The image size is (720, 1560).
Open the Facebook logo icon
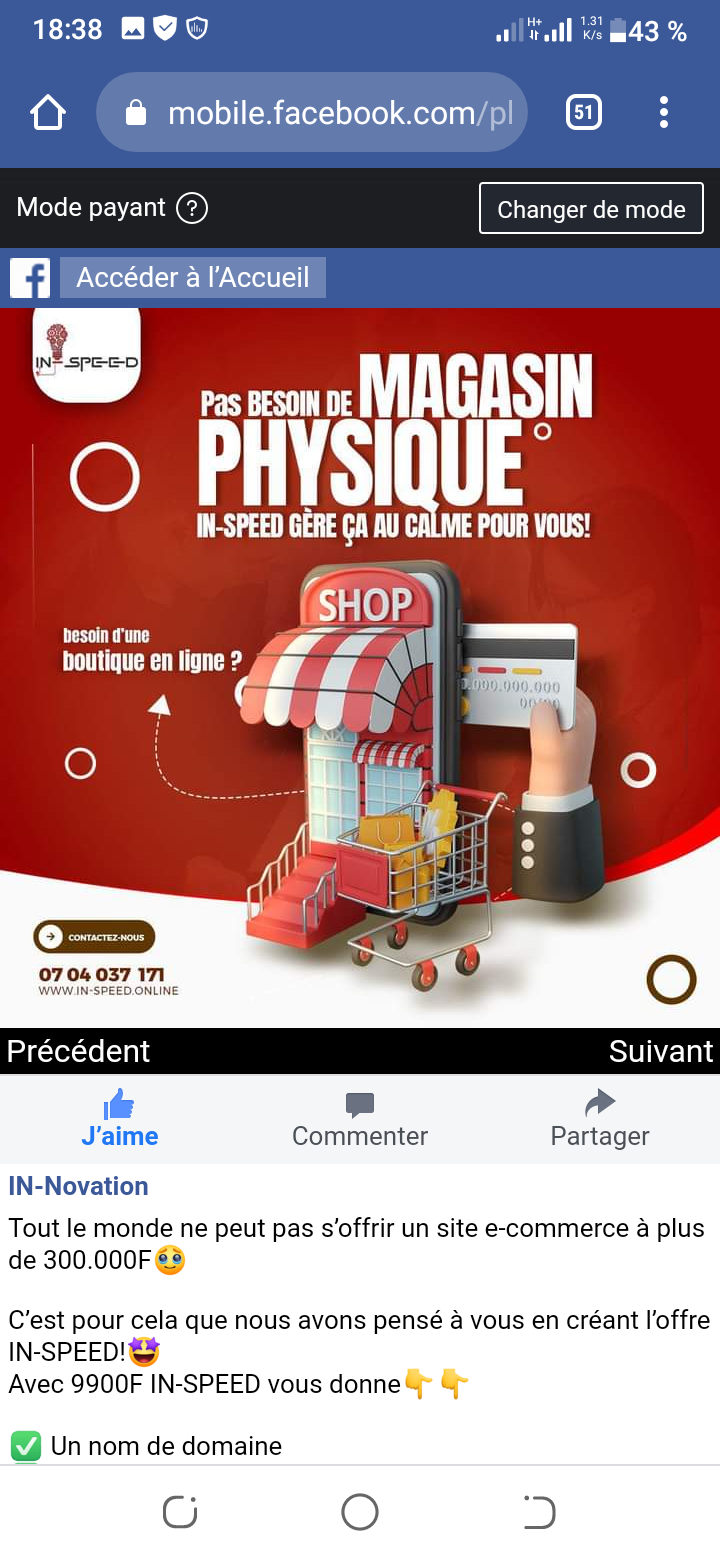click(30, 278)
